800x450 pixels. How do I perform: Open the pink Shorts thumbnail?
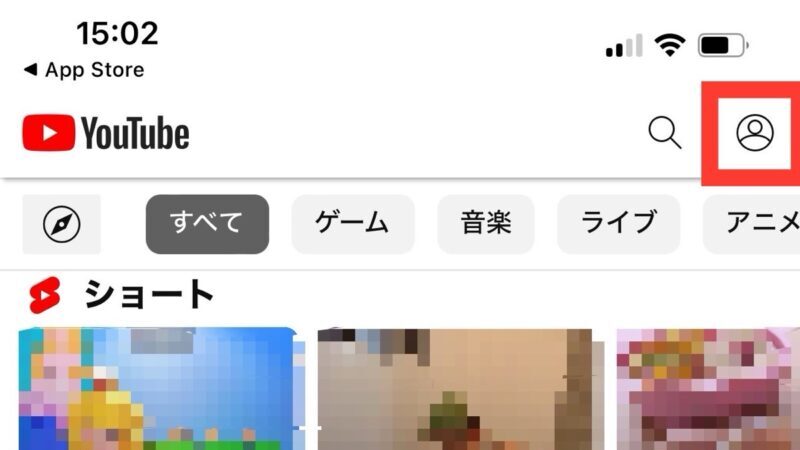(x=708, y=388)
